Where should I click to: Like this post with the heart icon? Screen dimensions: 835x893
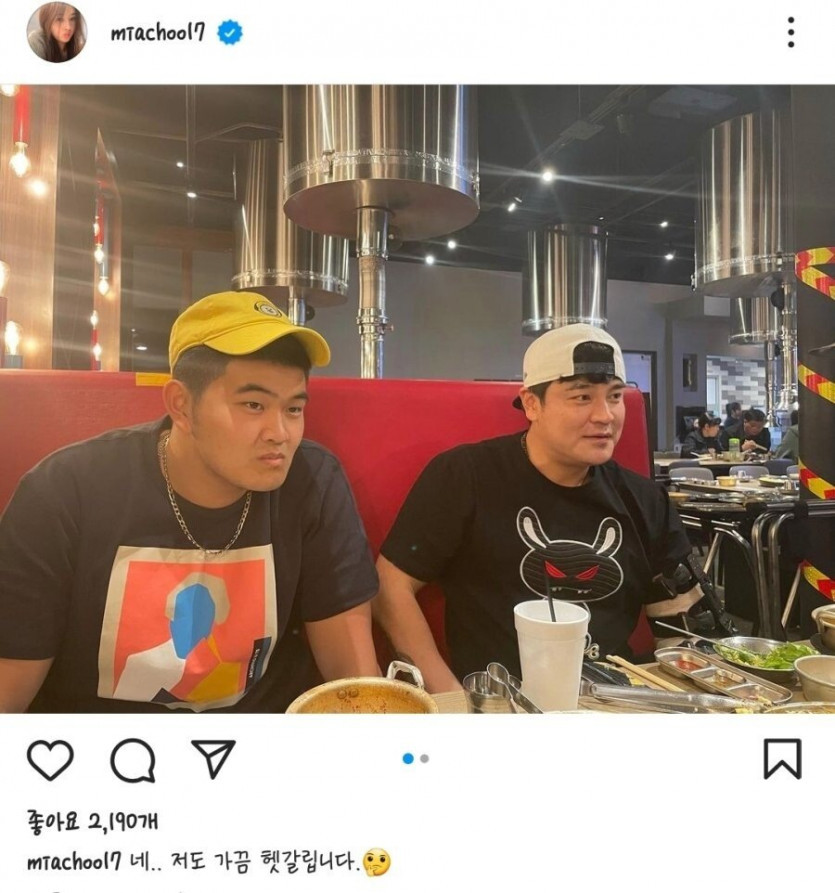tap(50, 760)
